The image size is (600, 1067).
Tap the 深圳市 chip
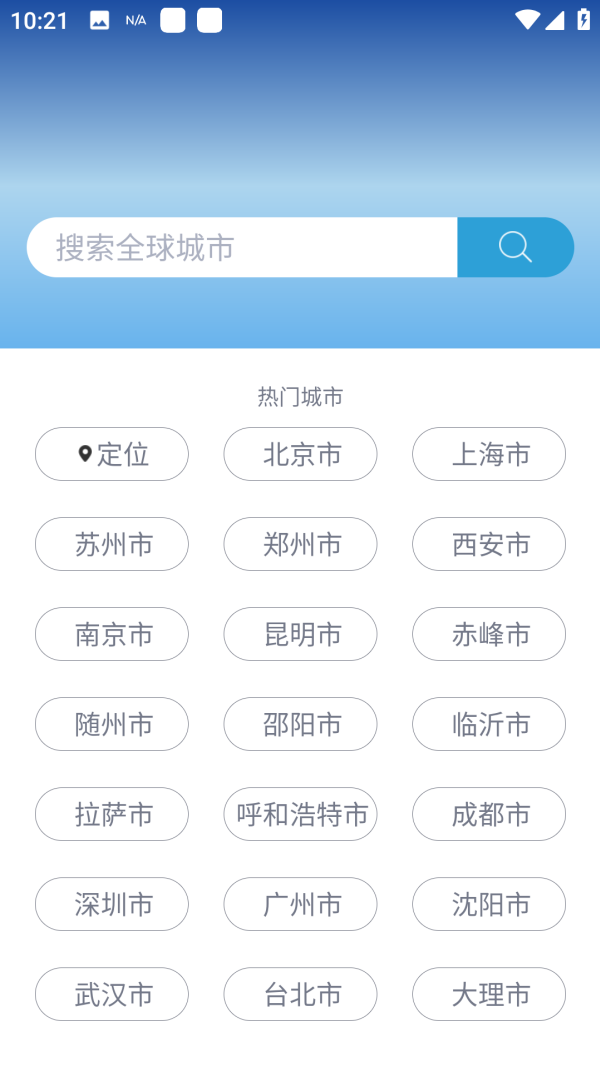pyautogui.click(x=112, y=904)
